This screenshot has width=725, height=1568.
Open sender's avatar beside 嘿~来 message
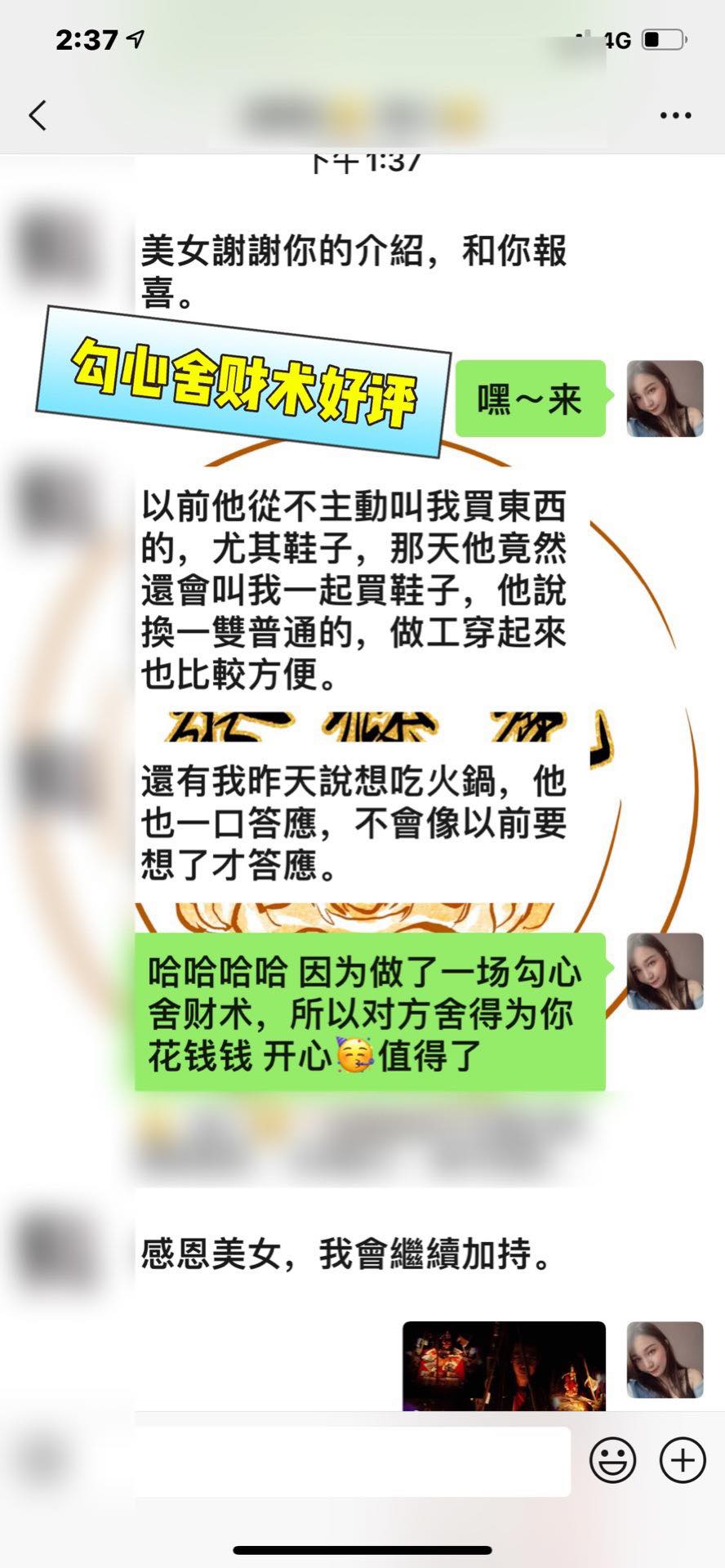[665, 399]
